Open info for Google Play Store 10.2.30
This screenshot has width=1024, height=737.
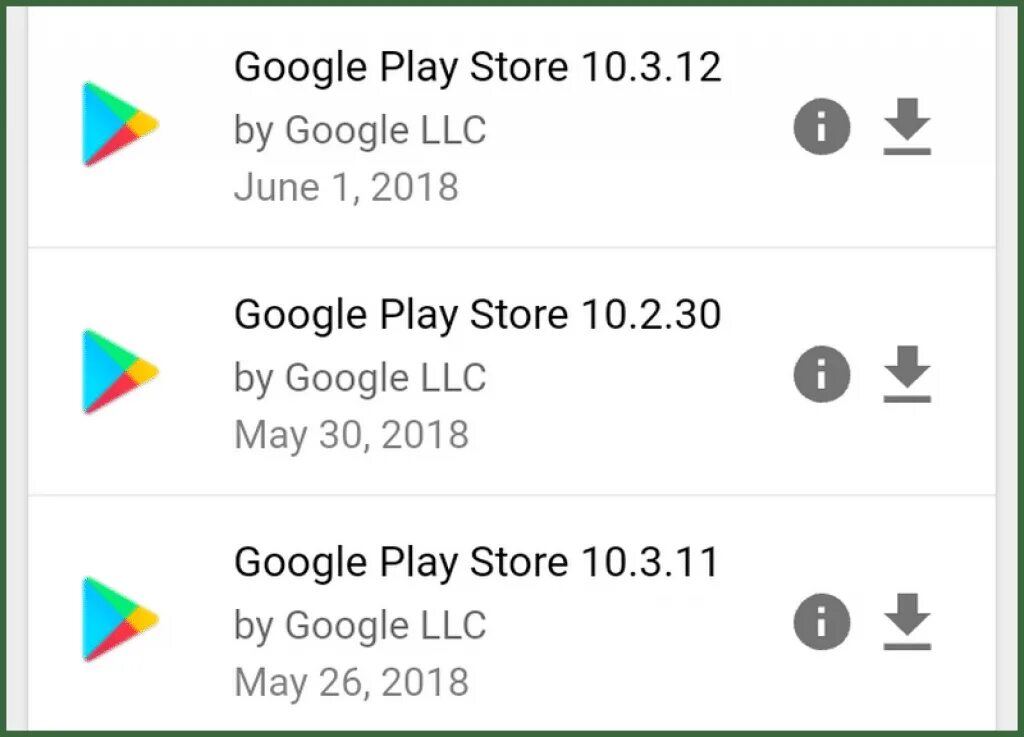click(822, 375)
